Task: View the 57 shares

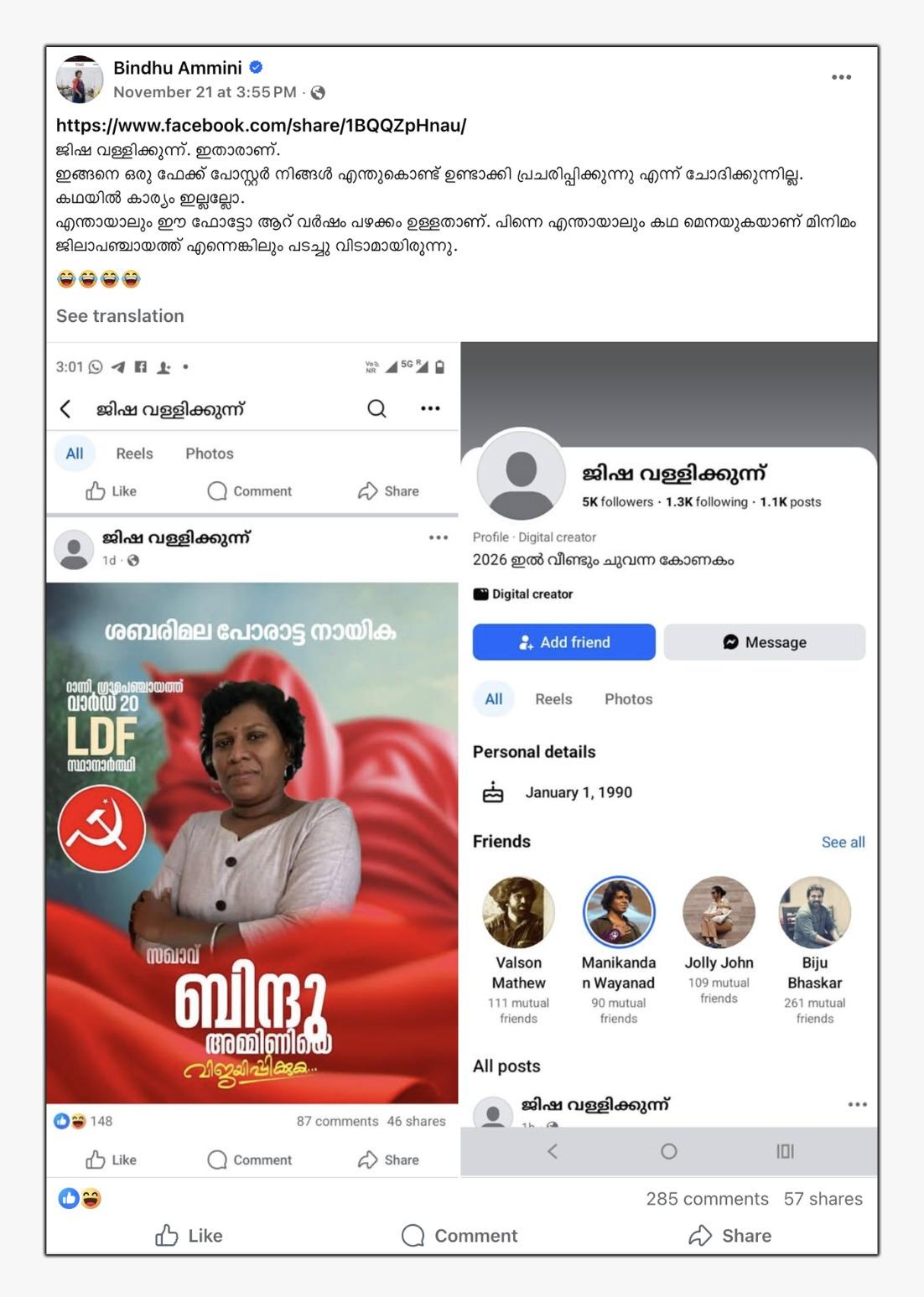Action: pos(823,1199)
